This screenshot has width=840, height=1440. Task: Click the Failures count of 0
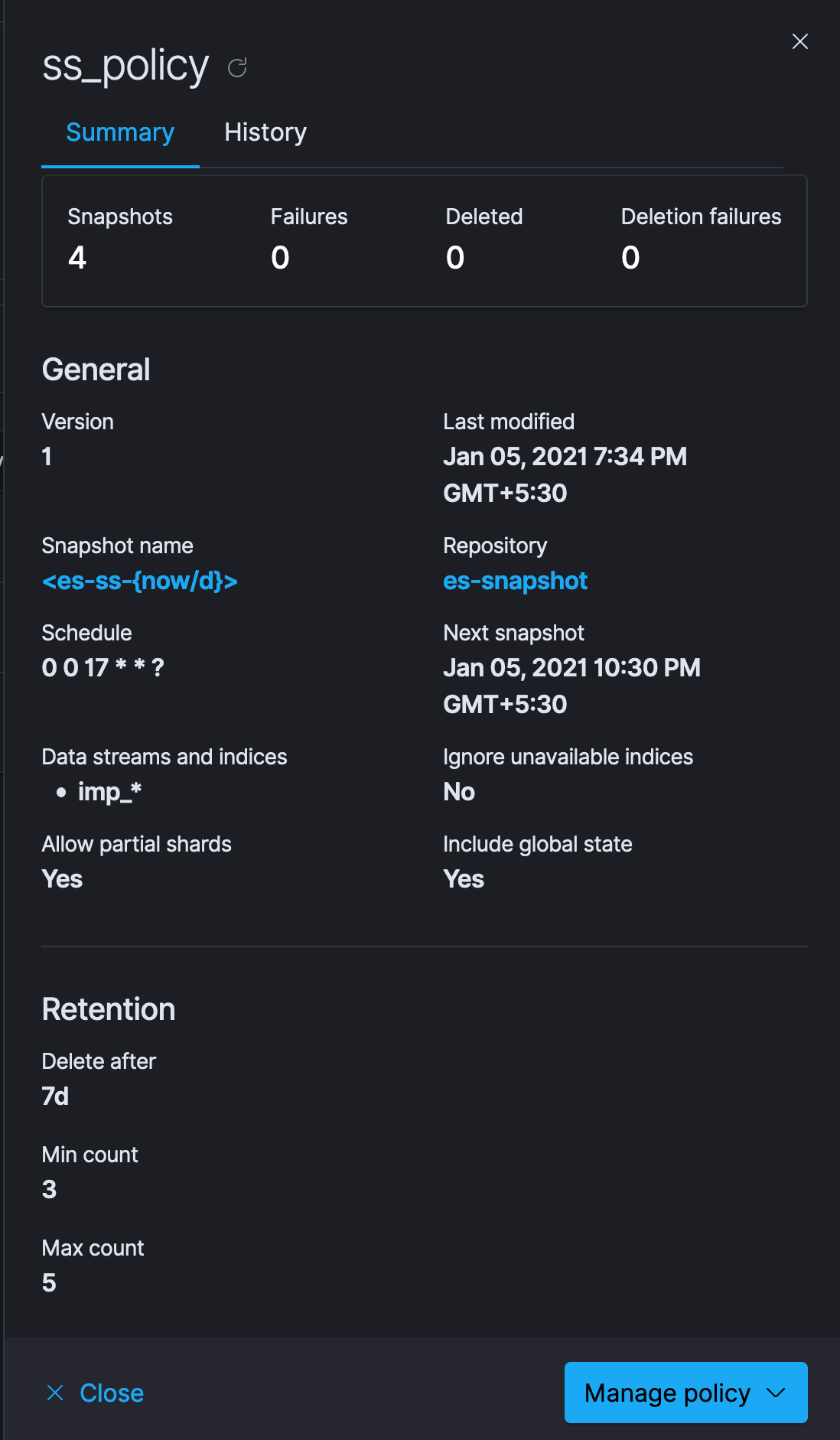[x=280, y=257]
